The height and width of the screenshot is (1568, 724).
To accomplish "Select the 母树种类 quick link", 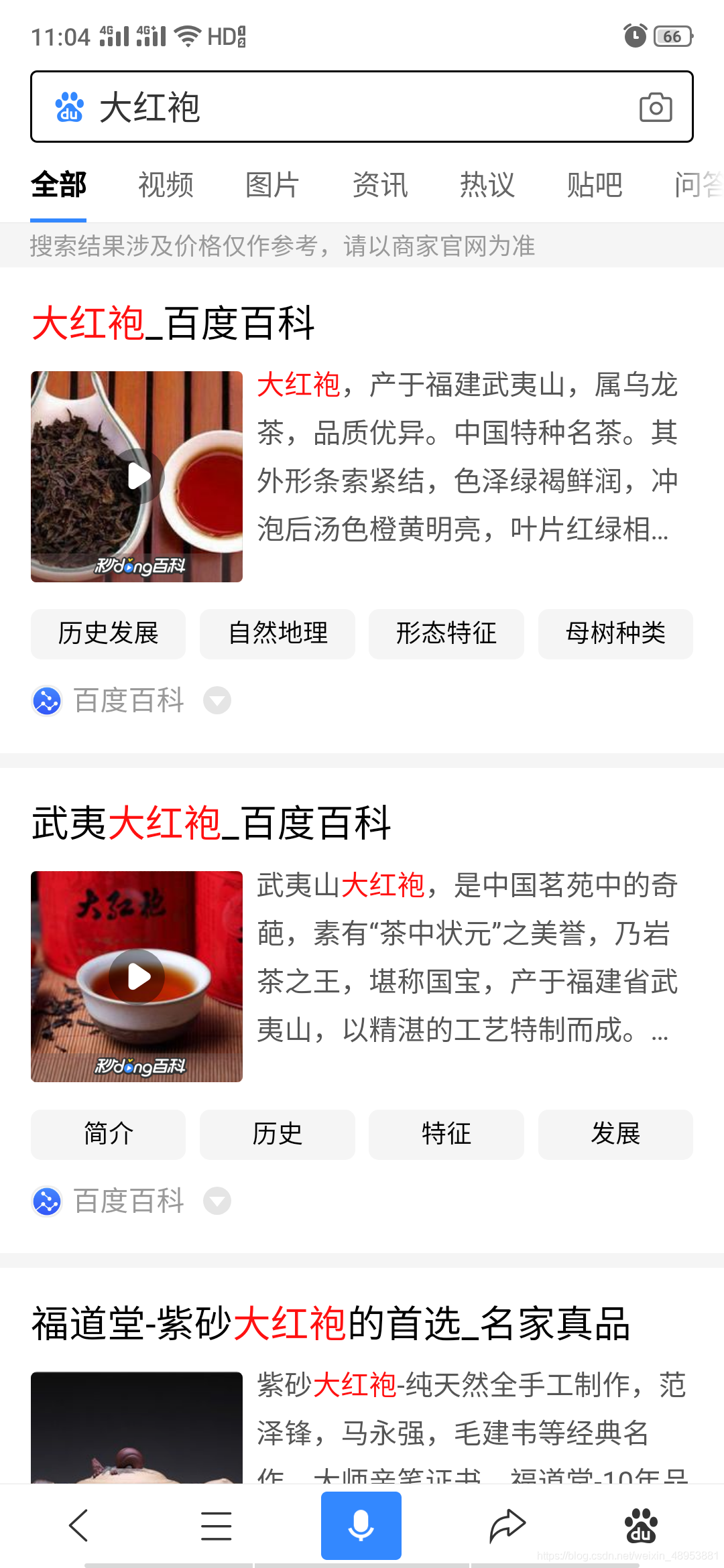I will [615, 634].
